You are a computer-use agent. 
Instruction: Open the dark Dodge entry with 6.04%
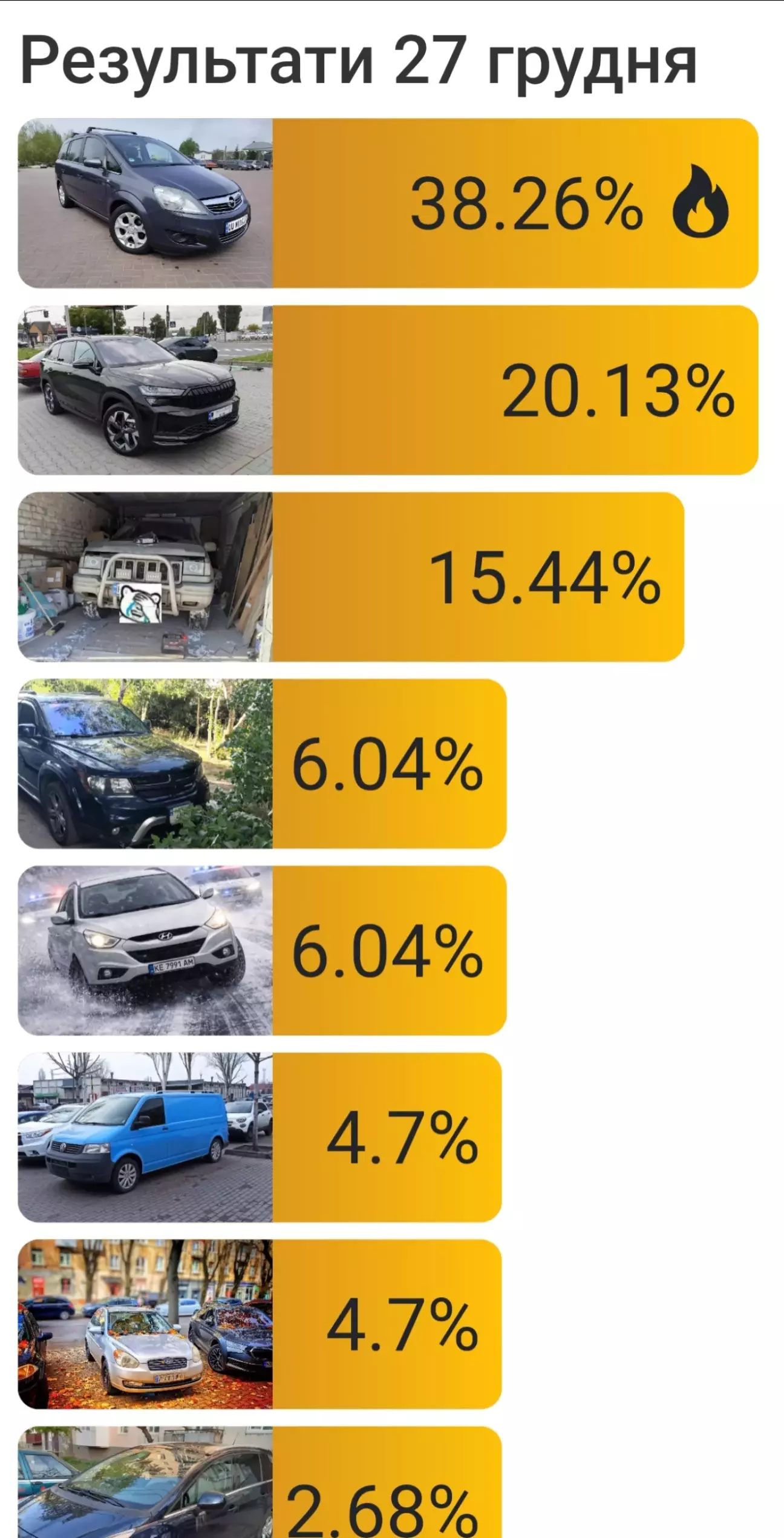[x=262, y=764]
